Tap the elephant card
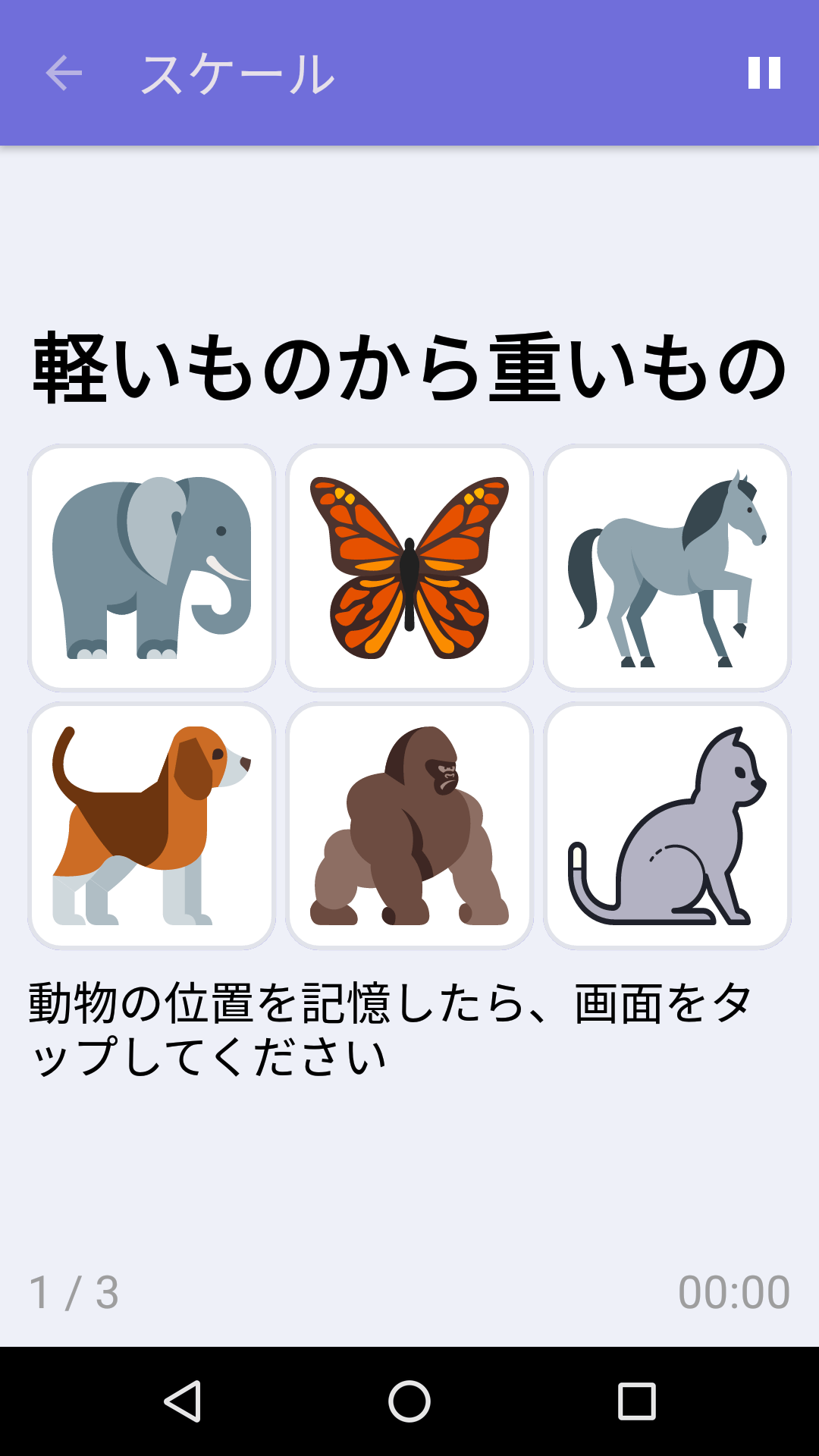The width and height of the screenshot is (819, 1456). (152, 565)
